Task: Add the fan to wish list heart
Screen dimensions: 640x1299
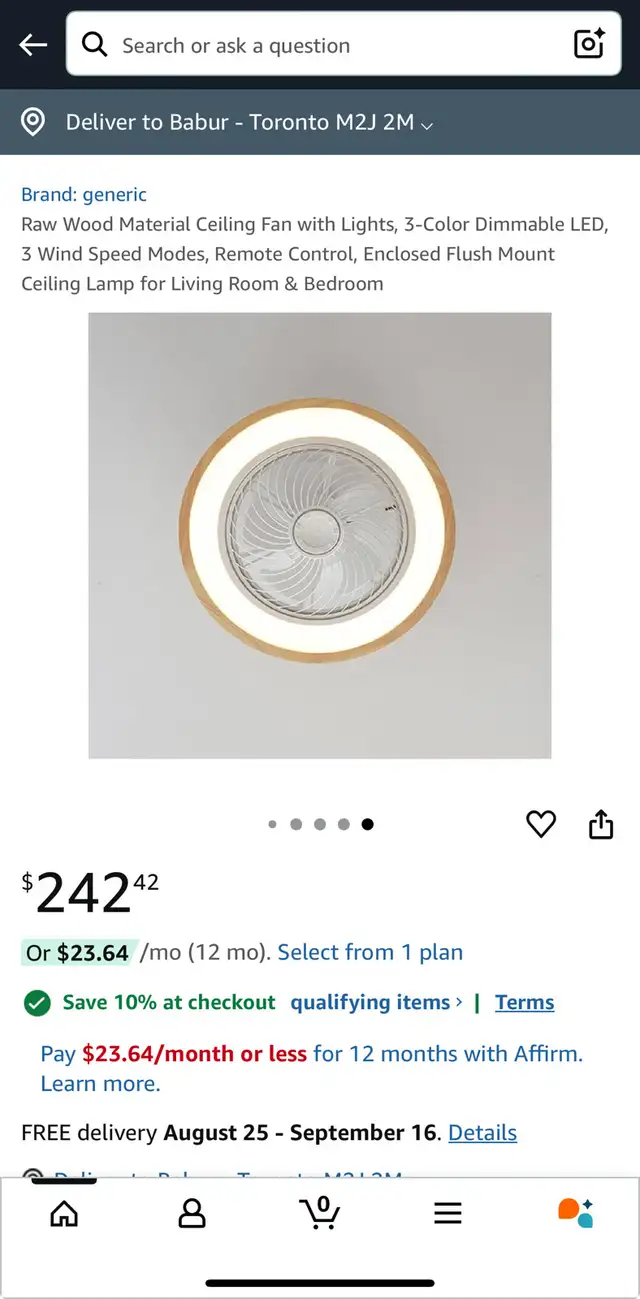Action: coord(541,824)
